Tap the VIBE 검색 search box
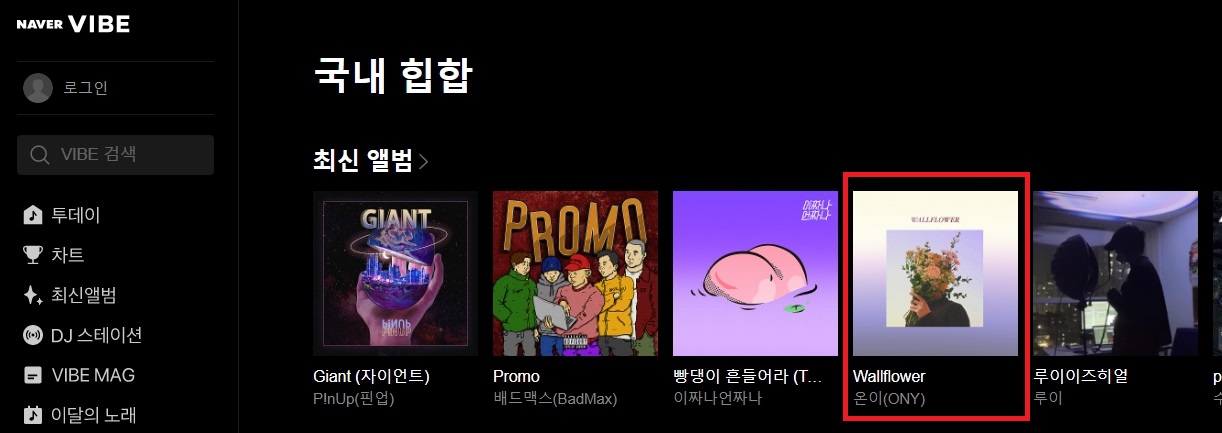1222x433 pixels. pyautogui.click(x=115, y=155)
